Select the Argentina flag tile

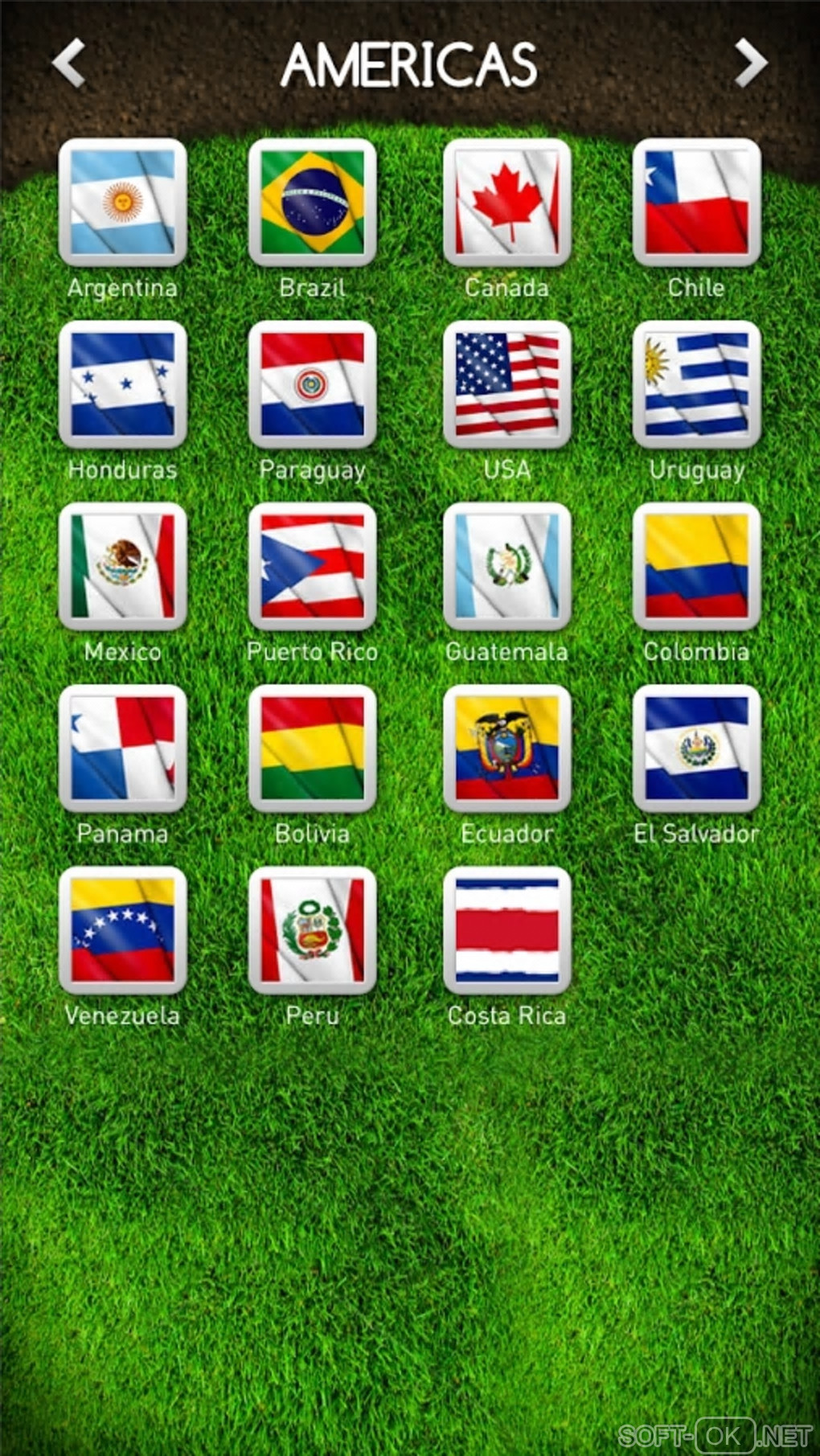(x=123, y=202)
